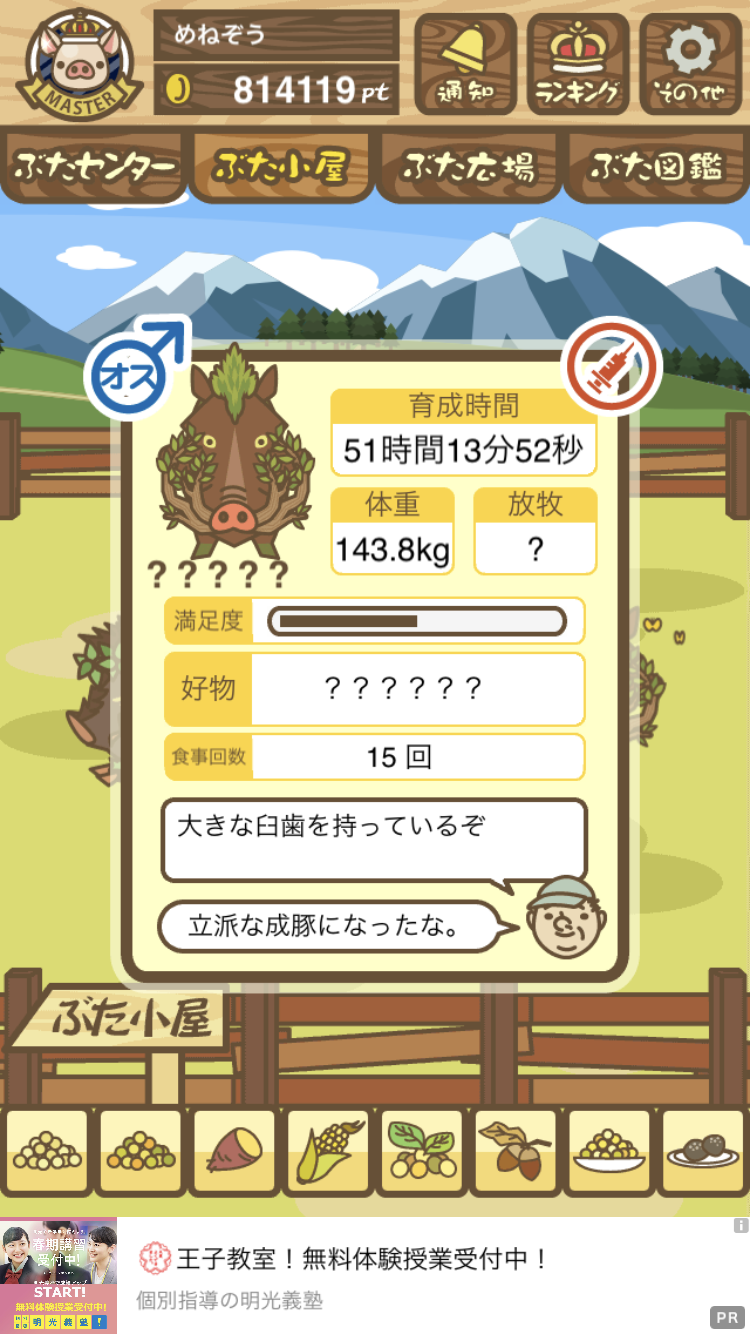Choose the white bowl of grains
750x1334 pixels.
[609, 1151]
